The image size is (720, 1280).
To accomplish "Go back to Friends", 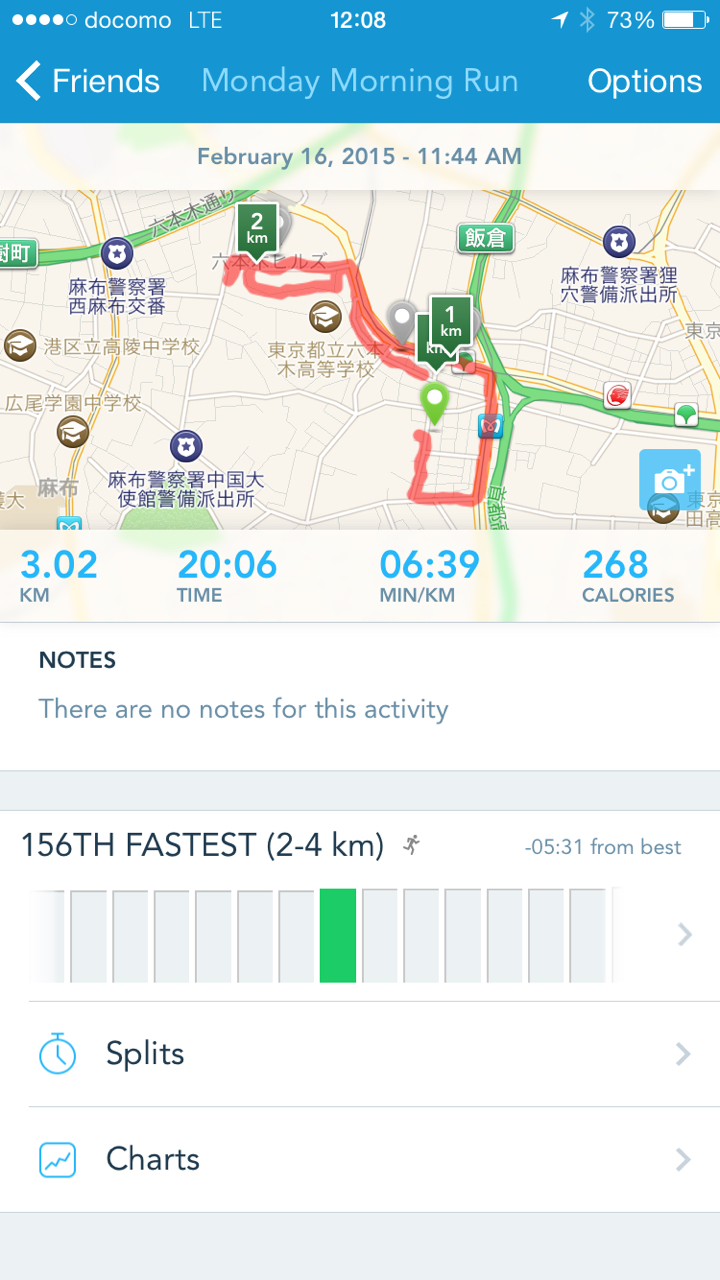I will pyautogui.click(x=88, y=81).
